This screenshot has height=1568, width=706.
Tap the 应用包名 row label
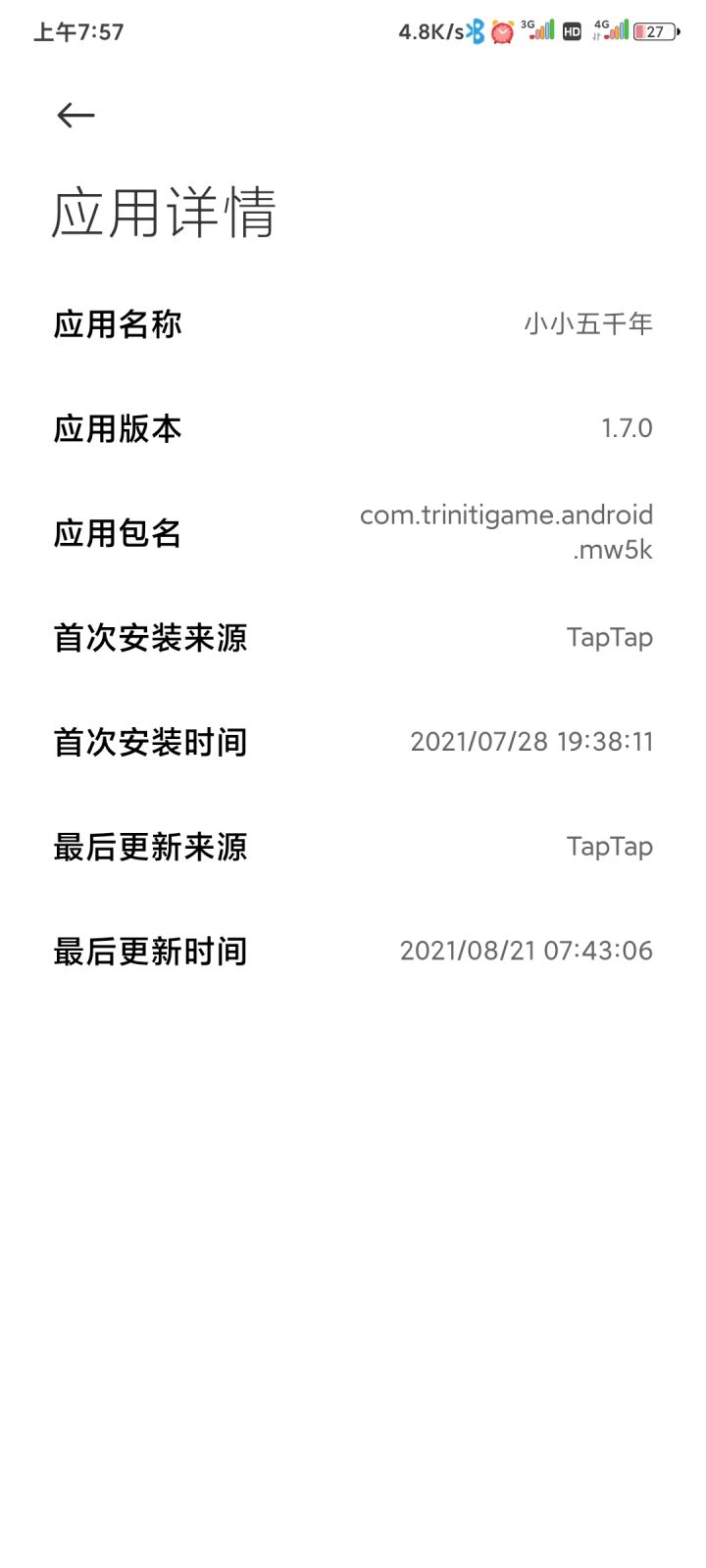click(118, 533)
